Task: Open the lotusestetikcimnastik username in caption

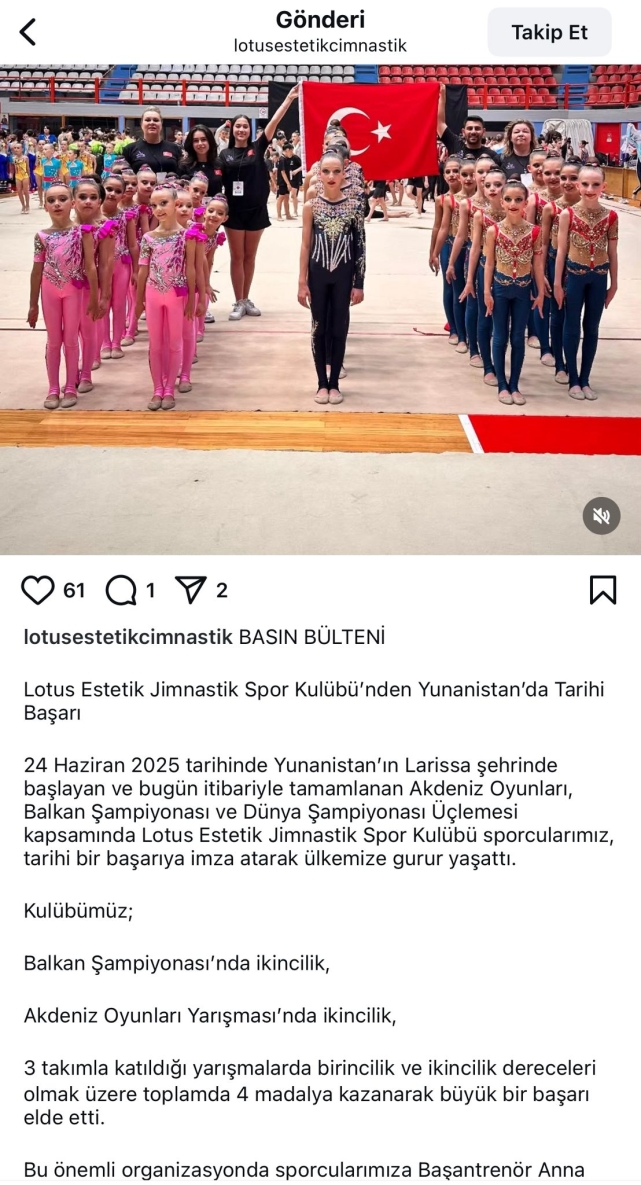Action: [x=128, y=637]
